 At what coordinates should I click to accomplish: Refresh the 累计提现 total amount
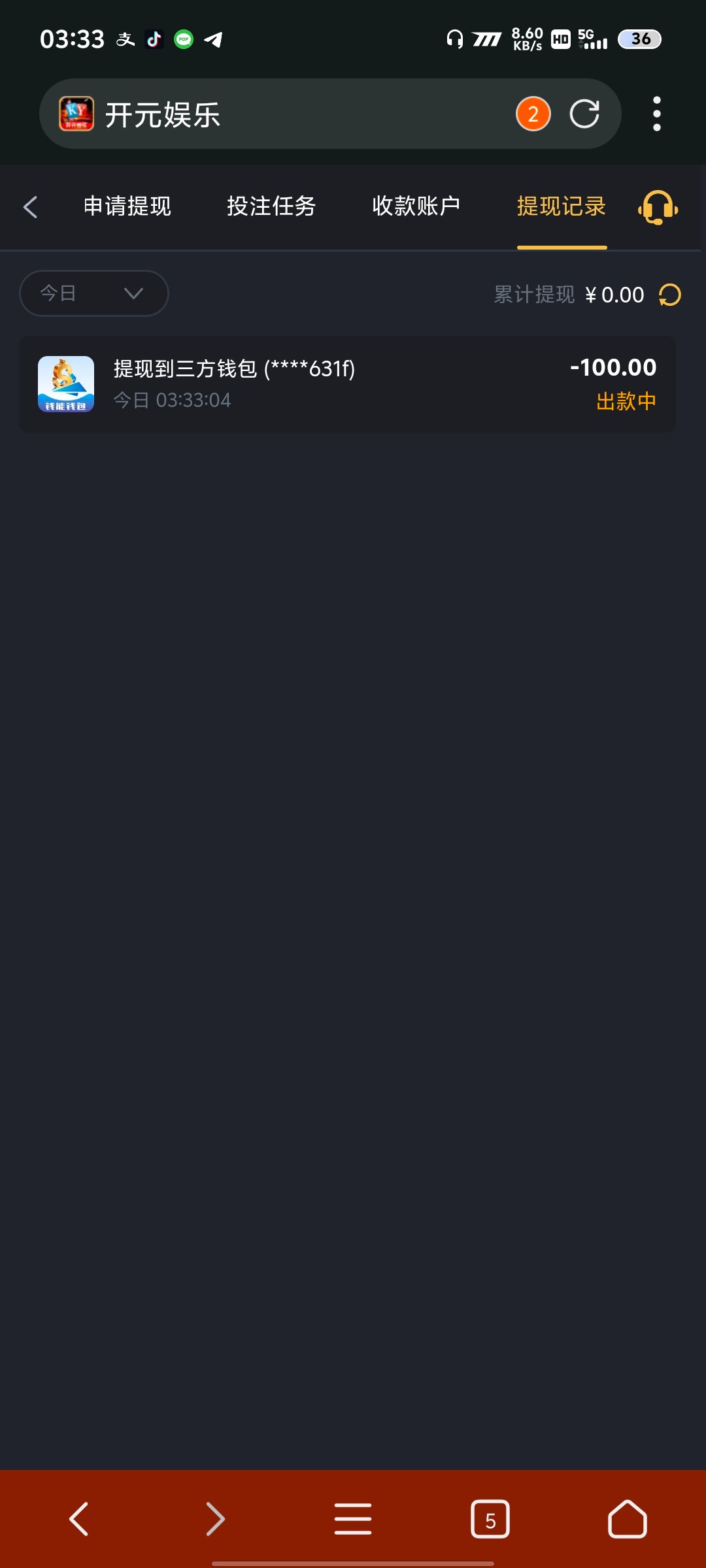pos(670,295)
